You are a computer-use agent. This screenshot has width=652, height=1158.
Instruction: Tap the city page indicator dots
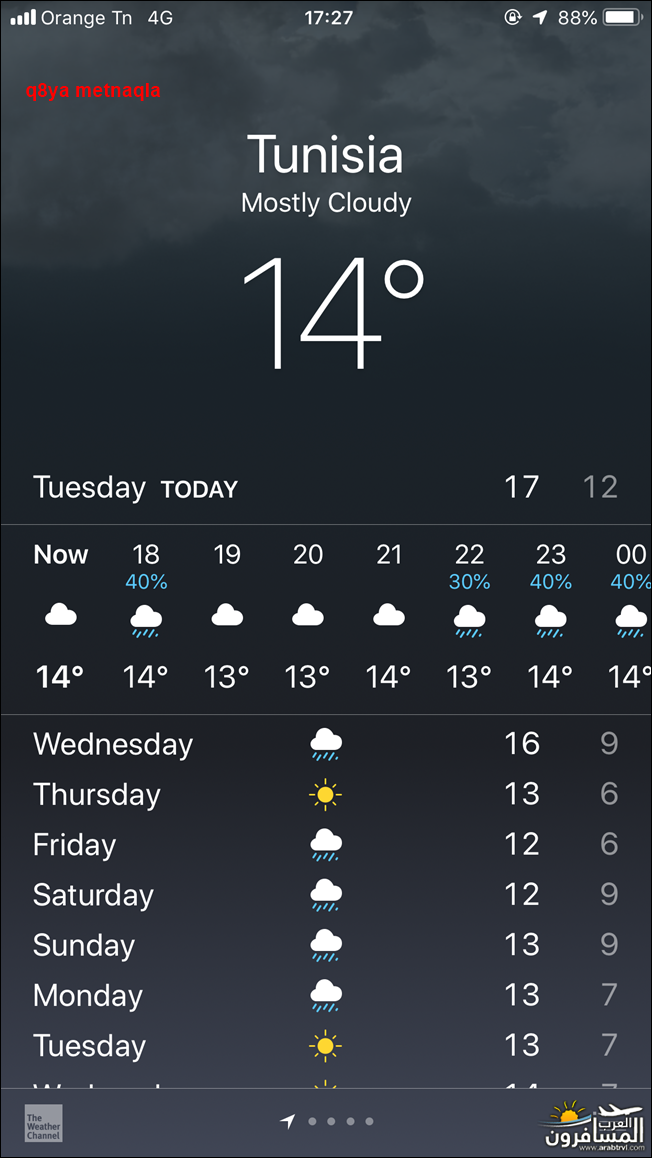point(326,1122)
